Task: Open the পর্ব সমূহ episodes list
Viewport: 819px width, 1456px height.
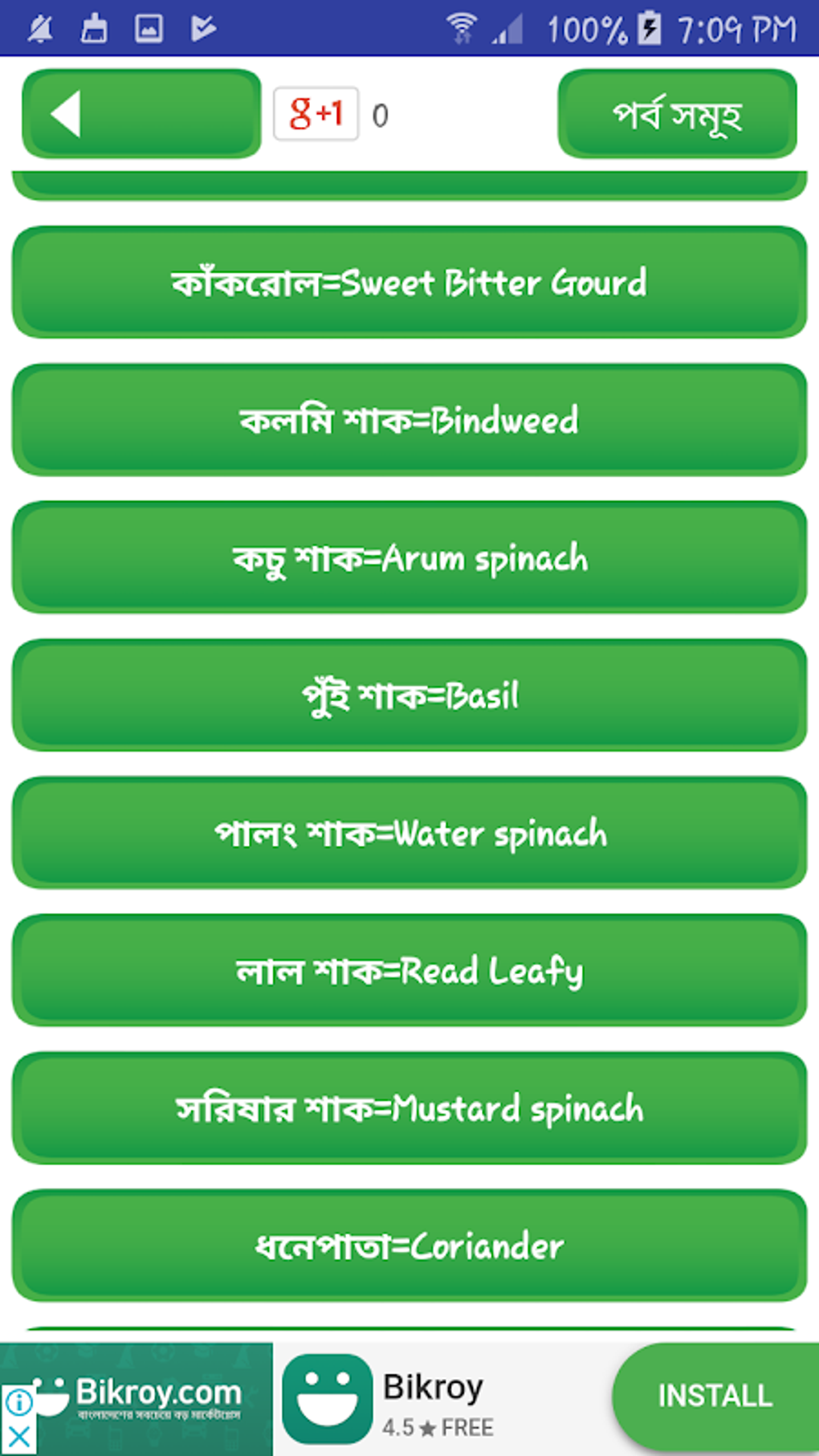Action: click(677, 114)
